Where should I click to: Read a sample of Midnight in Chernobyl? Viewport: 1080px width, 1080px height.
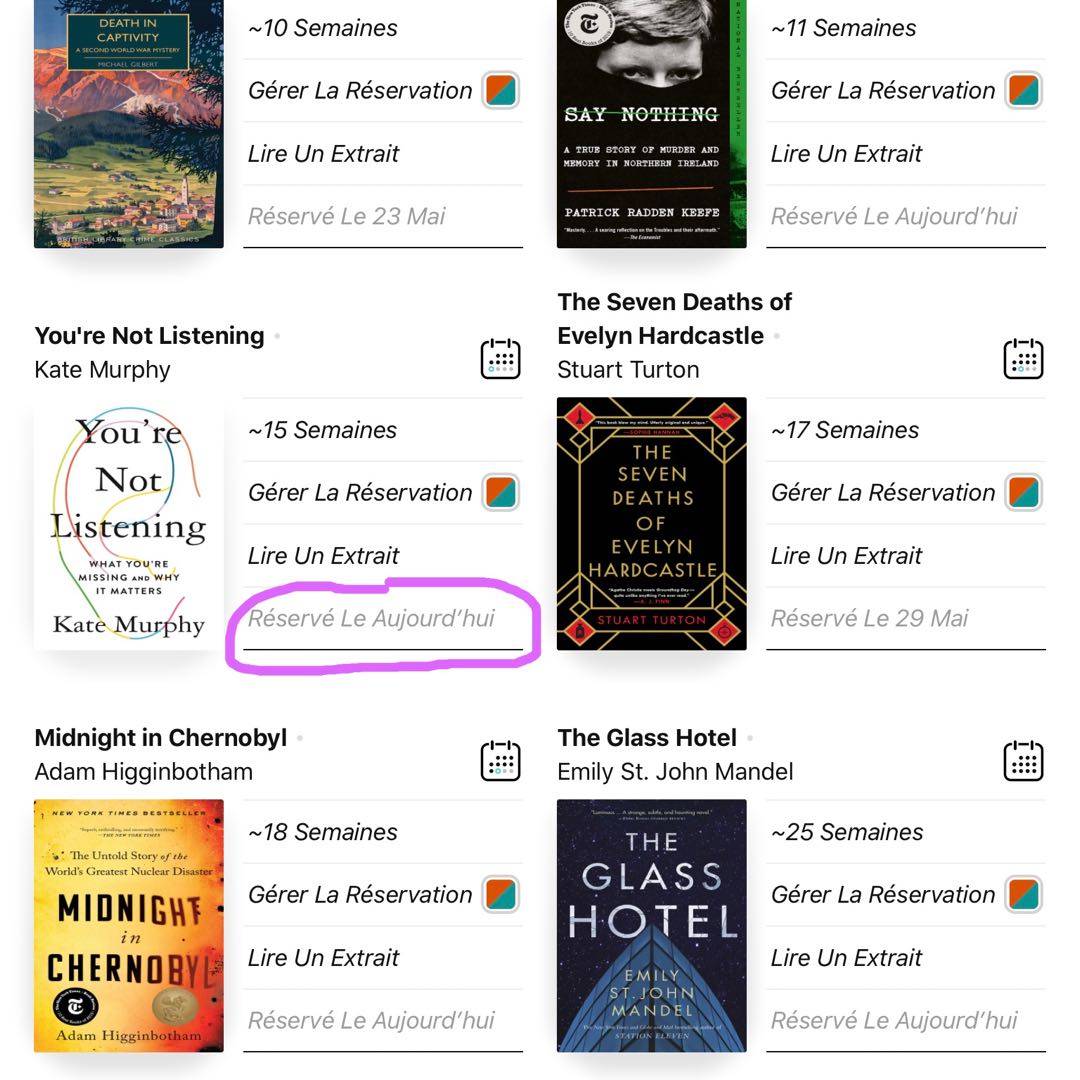[324, 957]
